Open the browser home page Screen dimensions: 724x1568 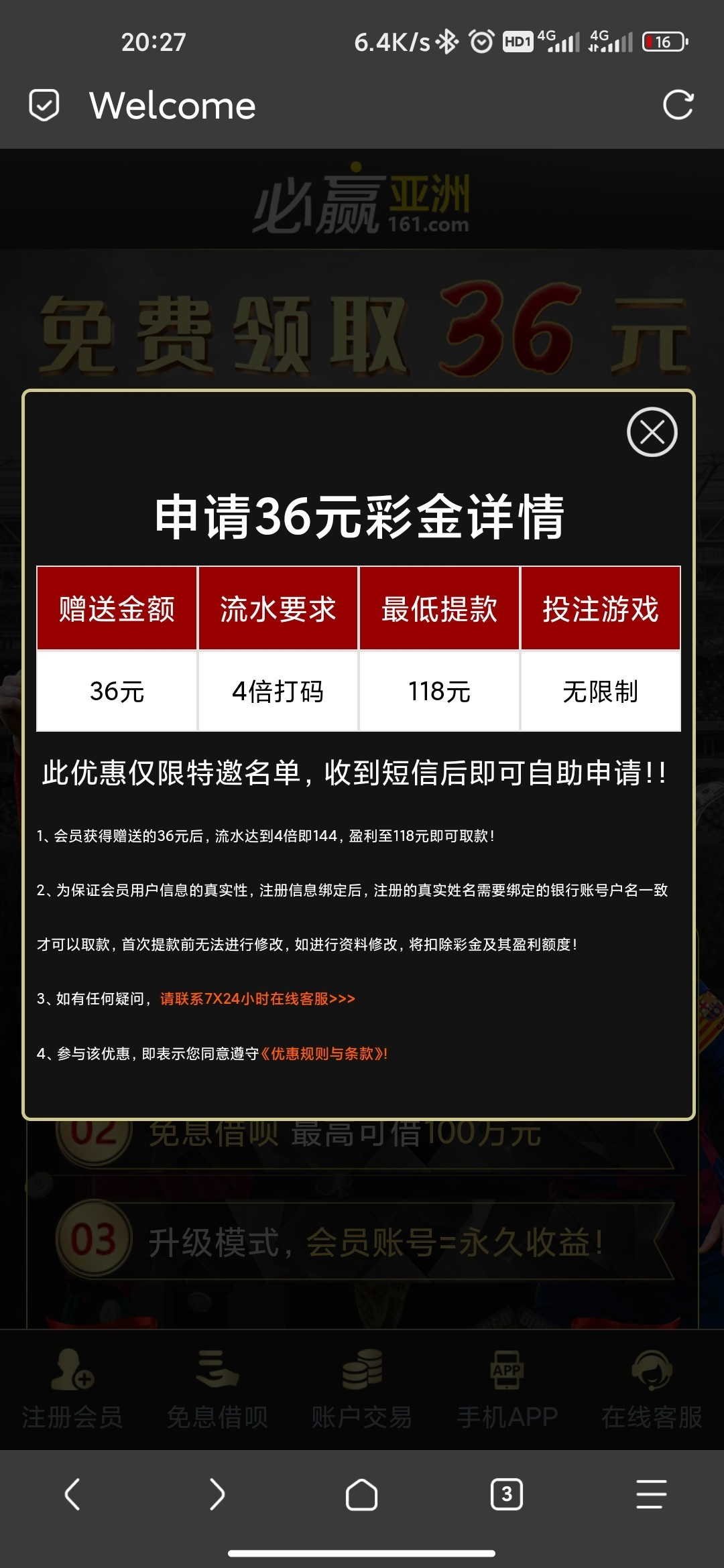click(x=361, y=1494)
